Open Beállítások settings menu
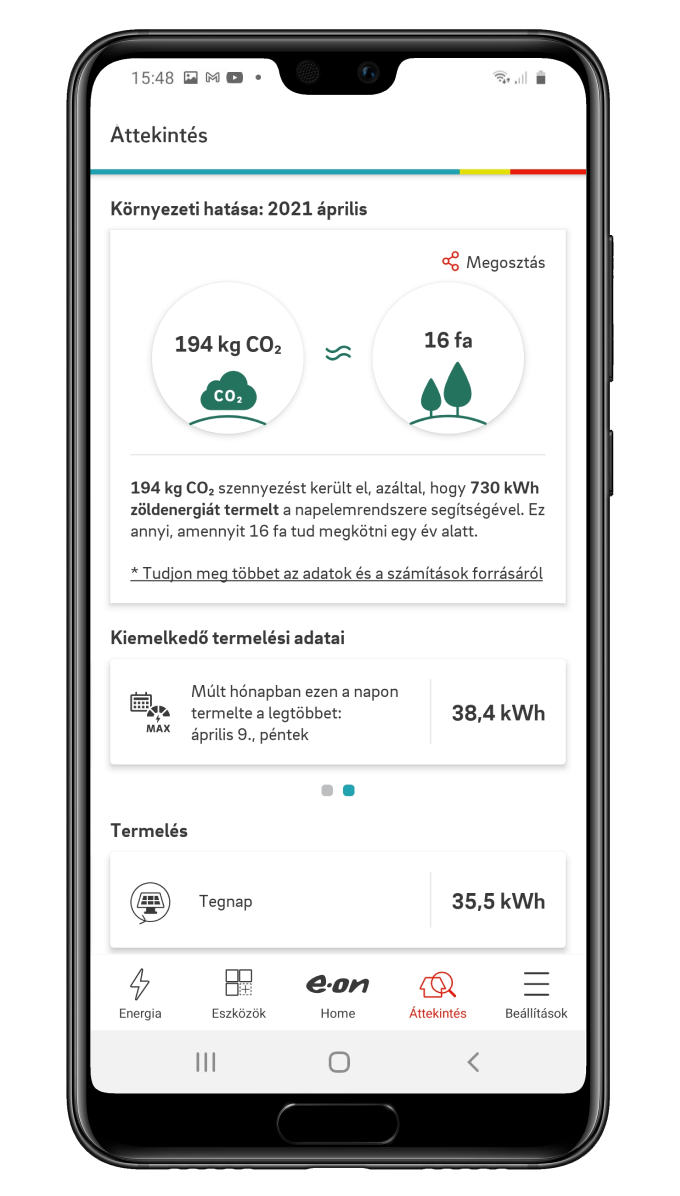The image size is (680, 1196). click(536, 993)
